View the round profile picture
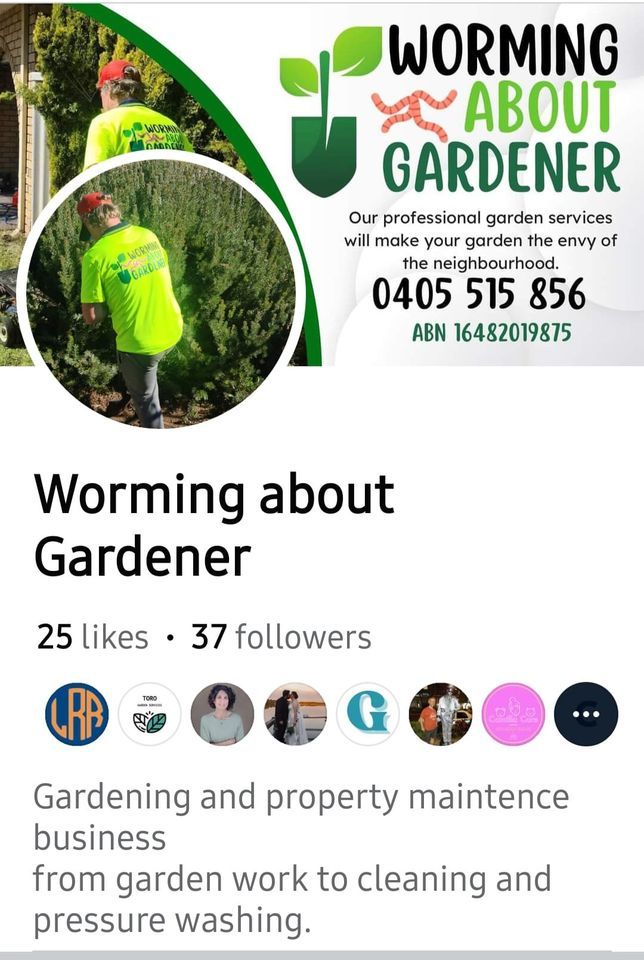This screenshot has width=644, height=960. pos(162,290)
